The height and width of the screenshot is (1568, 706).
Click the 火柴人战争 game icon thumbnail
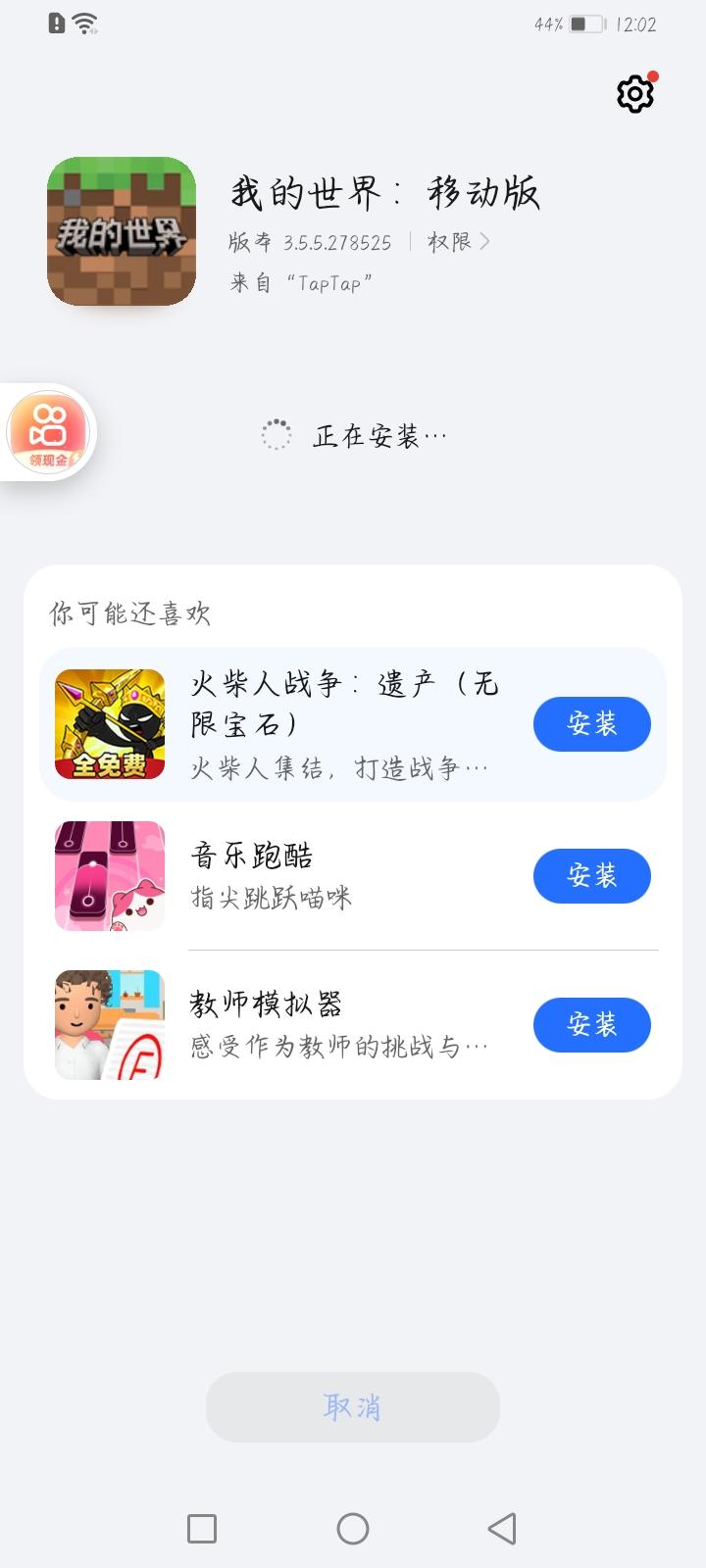pyautogui.click(x=110, y=723)
